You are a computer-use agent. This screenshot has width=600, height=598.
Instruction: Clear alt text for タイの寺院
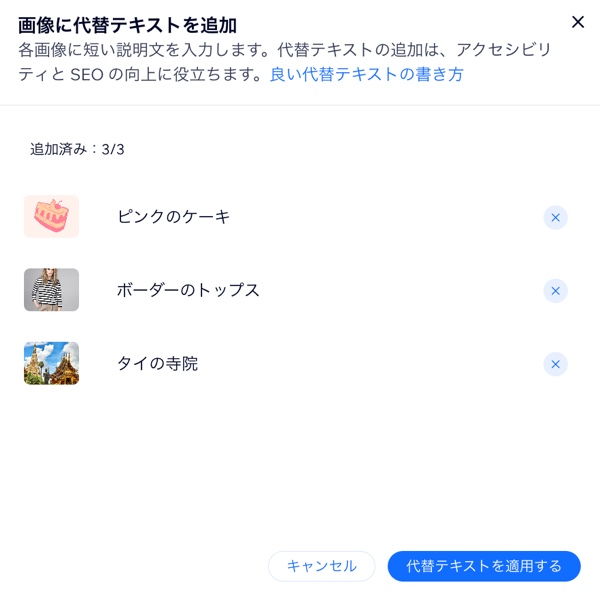pyautogui.click(x=555, y=364)
